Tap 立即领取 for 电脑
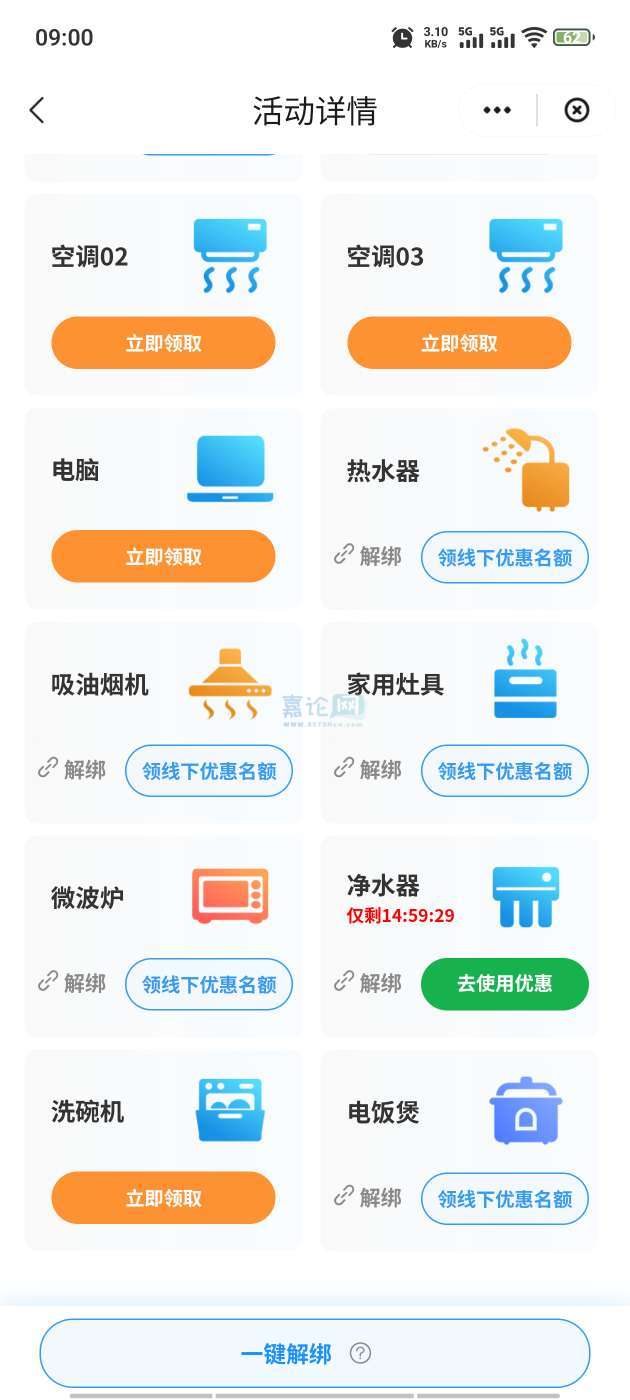Image resolution: width=630 pixels, height=1400 pixels. 163,557
